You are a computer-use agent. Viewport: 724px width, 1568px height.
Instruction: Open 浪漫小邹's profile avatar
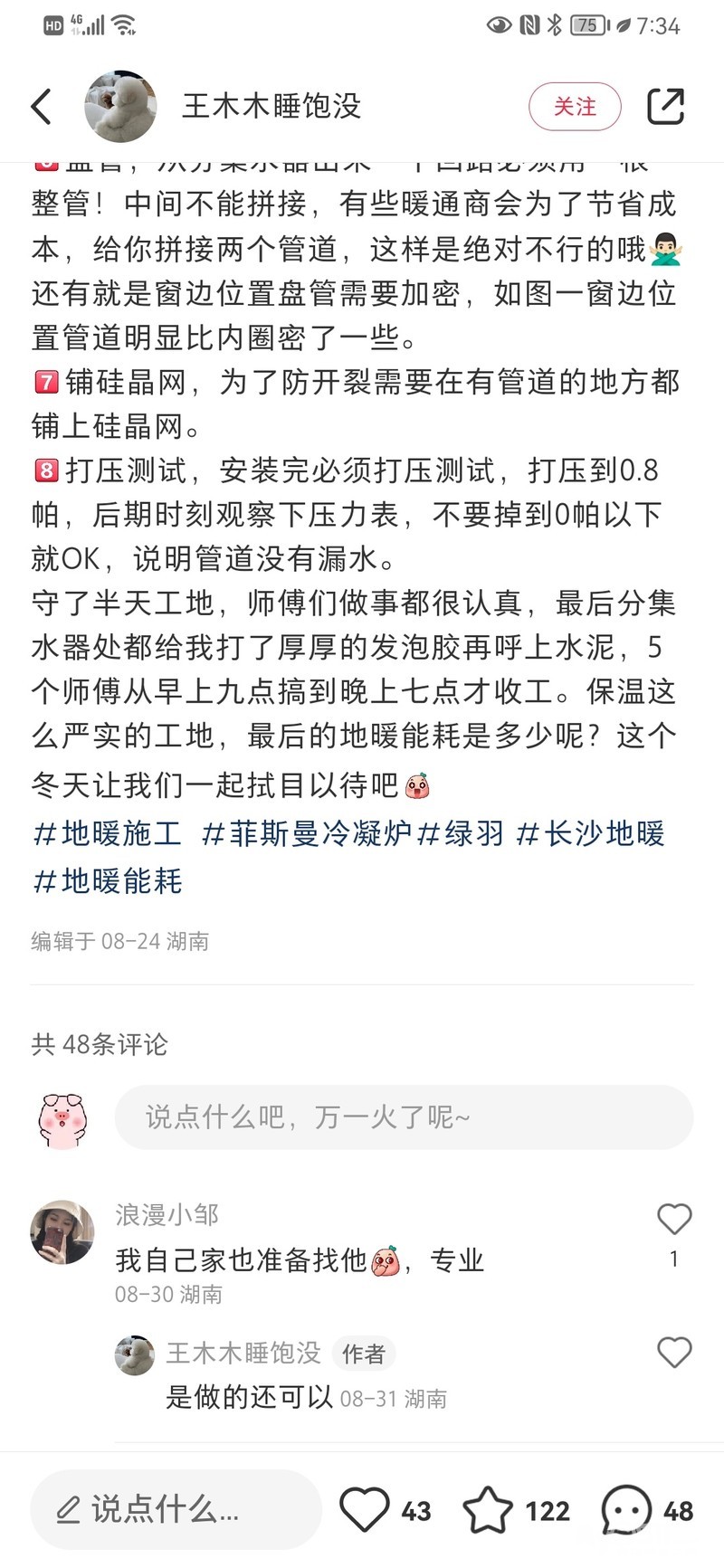click(x=62, y=1232)
